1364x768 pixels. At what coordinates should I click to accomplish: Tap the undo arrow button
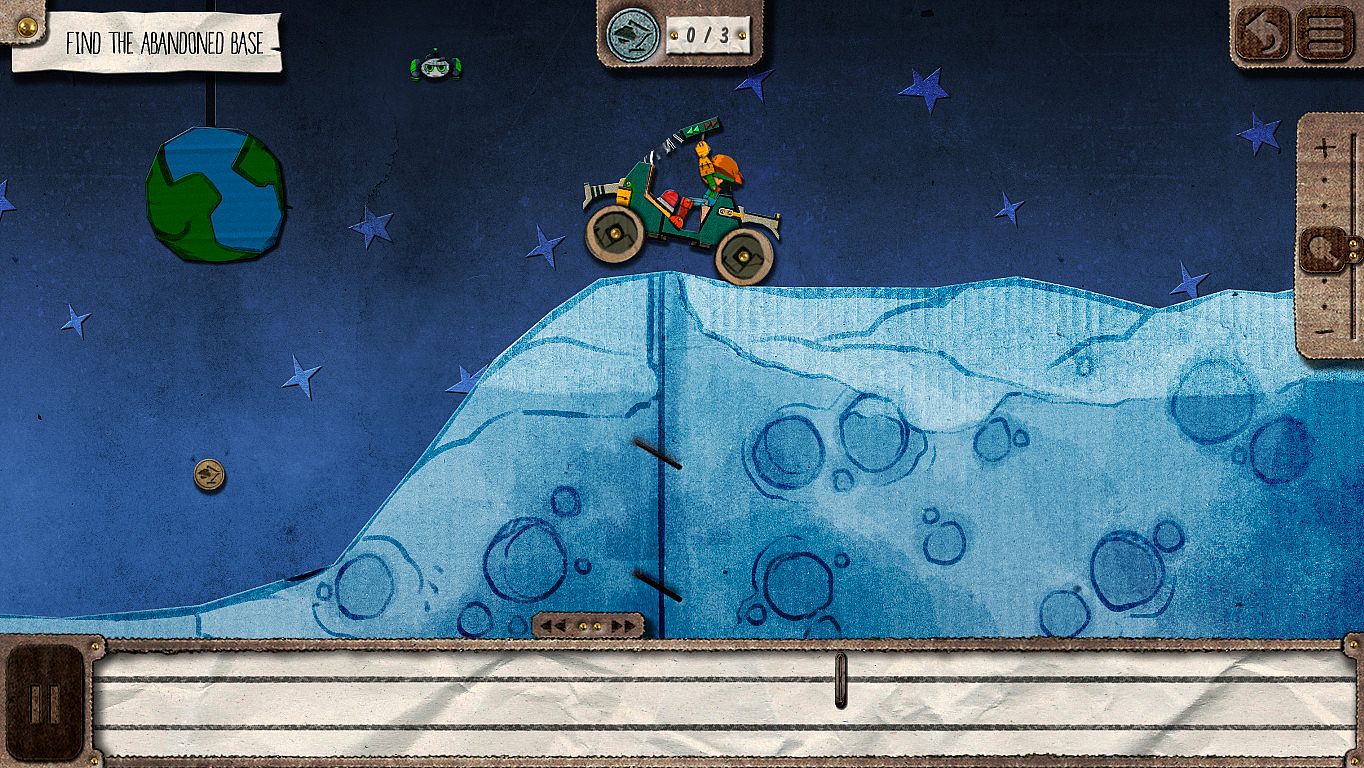point(1262,34)
